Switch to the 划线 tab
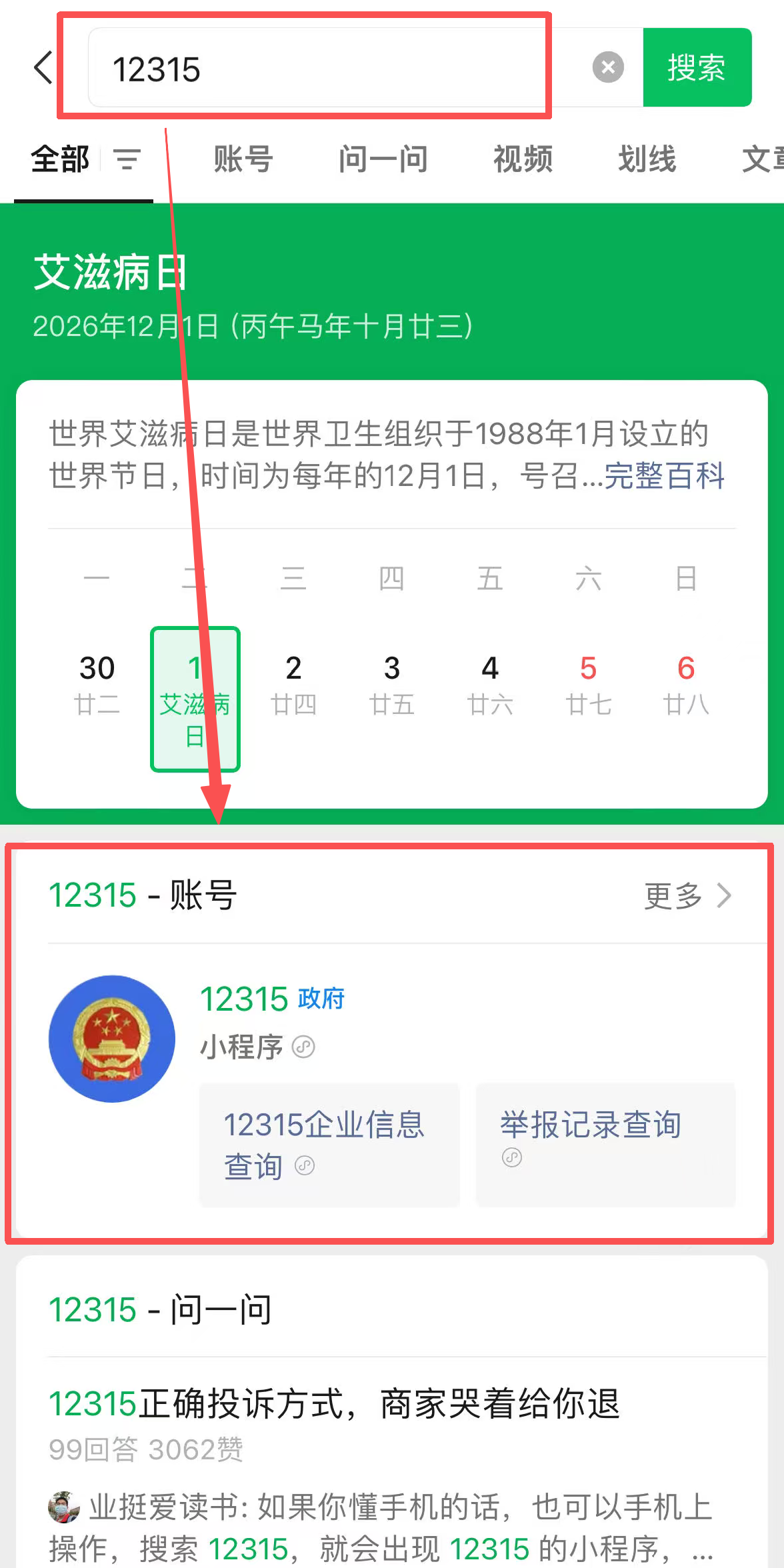The width and height of the screenshot is (784, 1568). 647,160
